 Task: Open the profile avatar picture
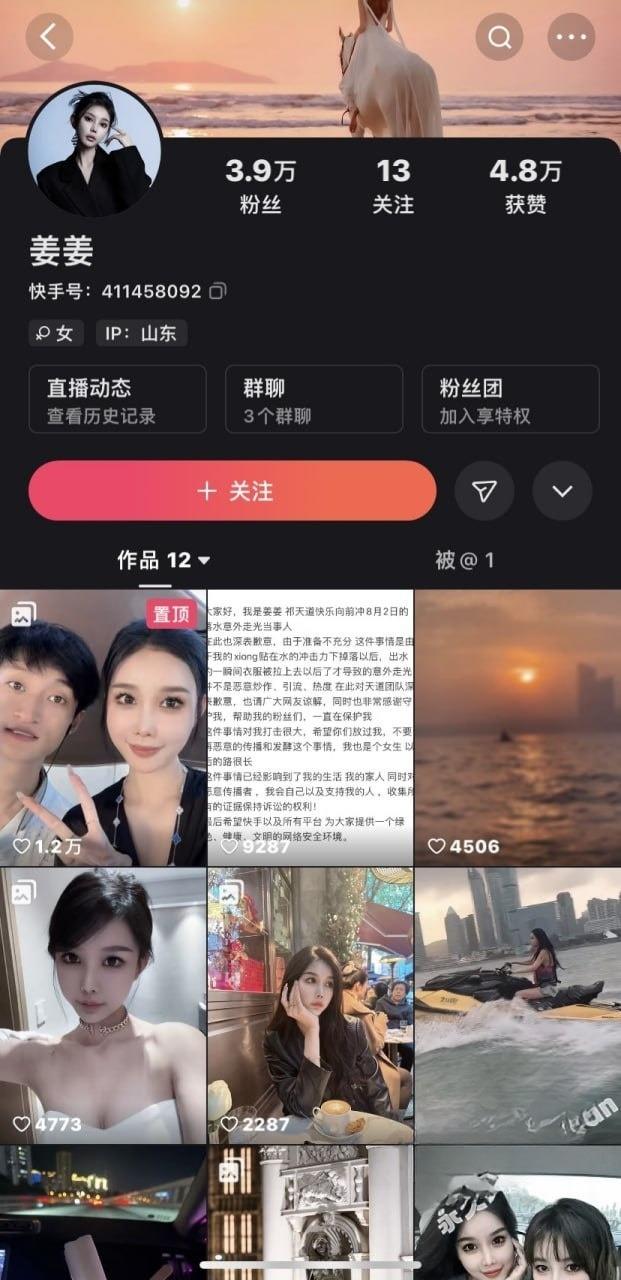tap(95, 149)
